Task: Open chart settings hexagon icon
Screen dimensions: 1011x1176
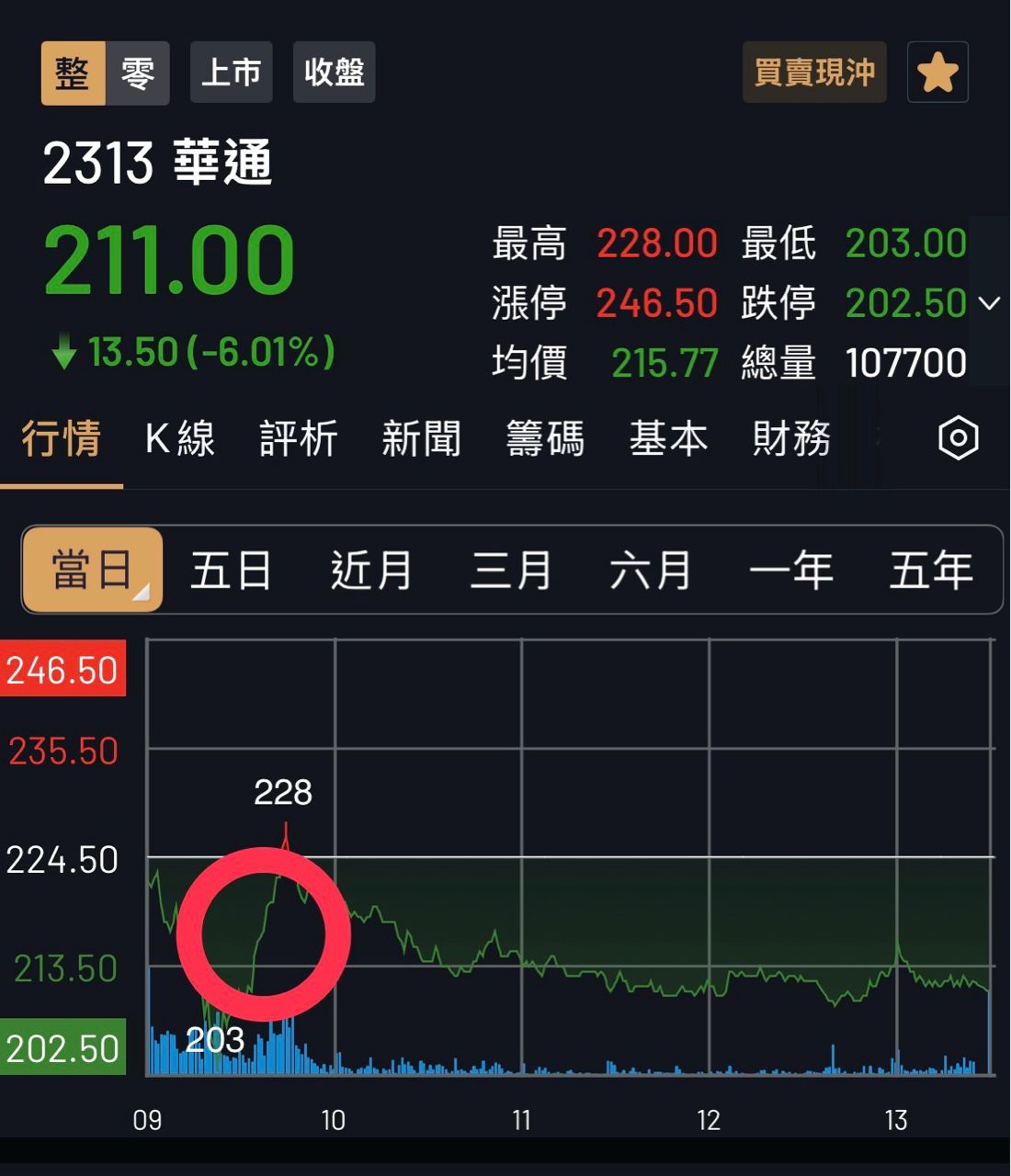Action: [958, 438]
